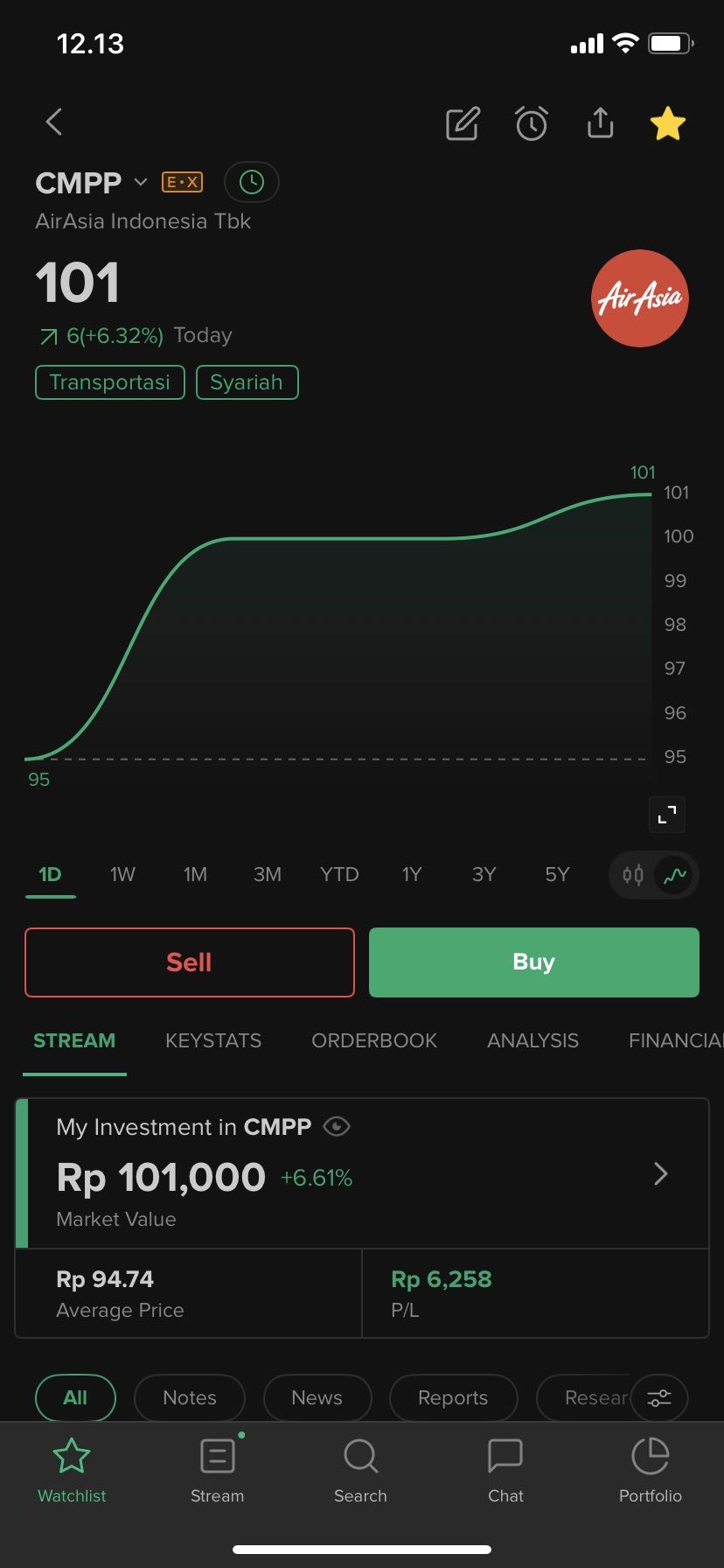Switch to the ORDERBOOK tab
The image size is (724, 1568).
point(374,1040)
